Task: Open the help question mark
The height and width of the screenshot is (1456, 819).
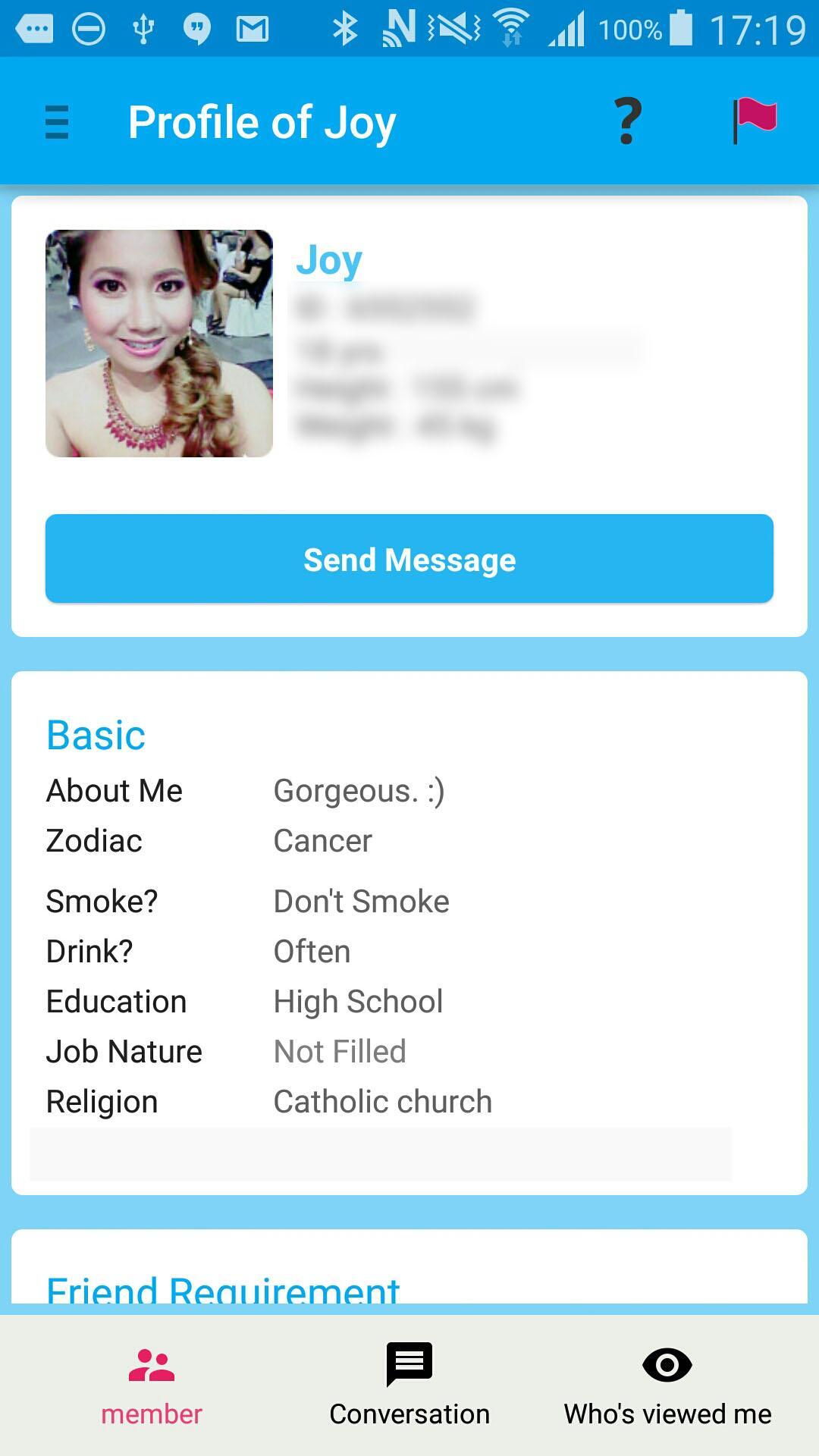Action: click(628, 121)
